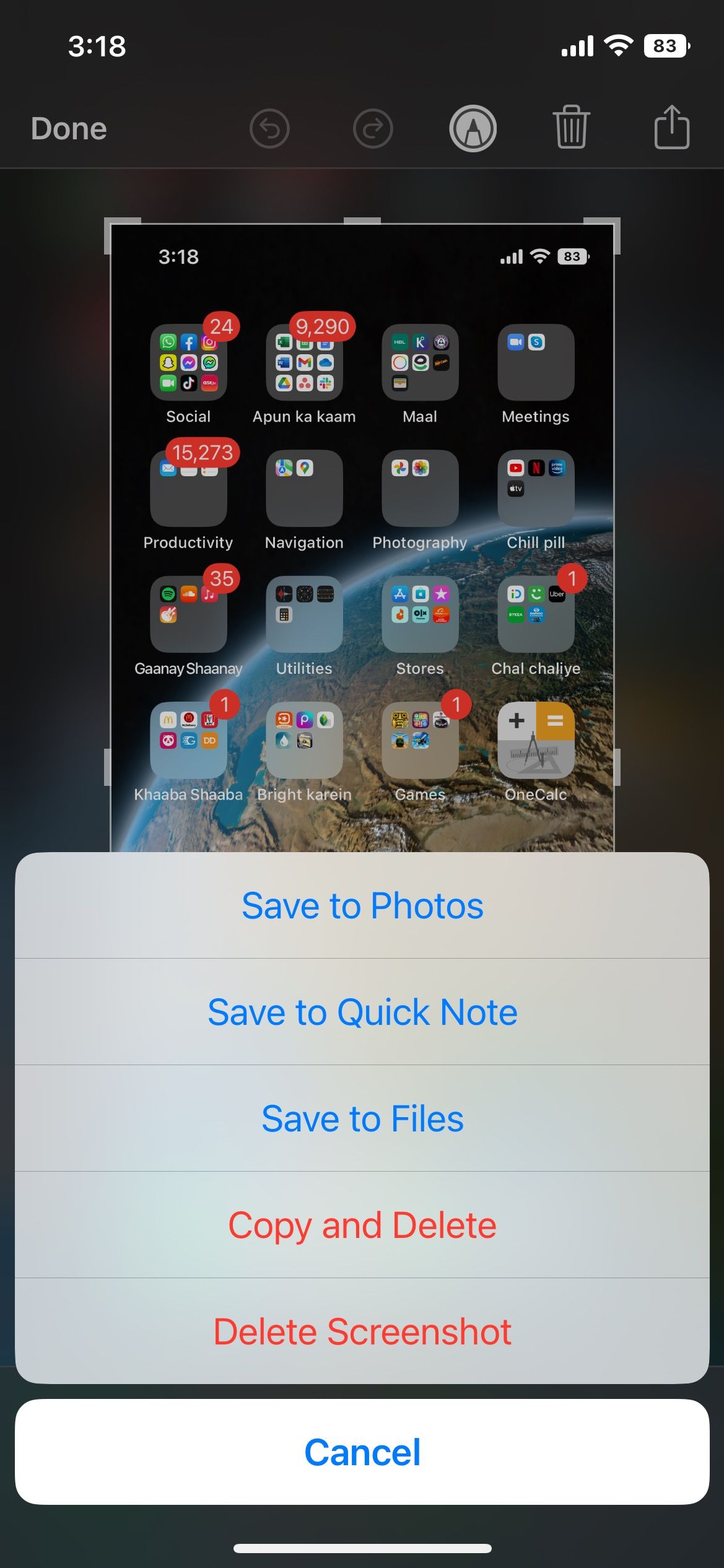
Task: Cancel the action sheet
Action: [362, 1452]
